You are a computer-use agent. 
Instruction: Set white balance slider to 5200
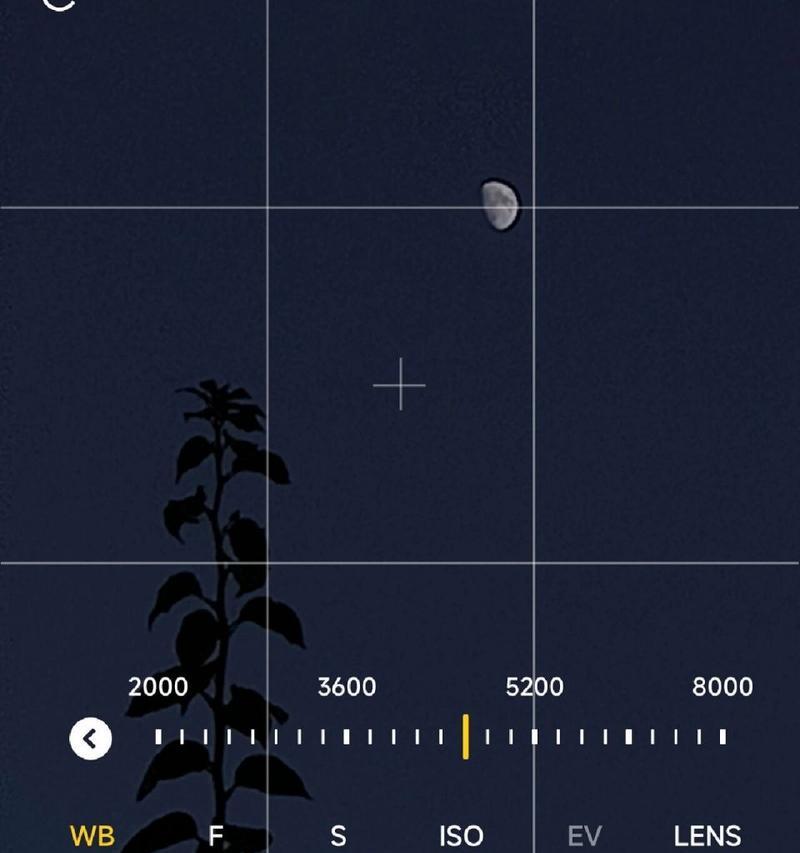(534, 737)
